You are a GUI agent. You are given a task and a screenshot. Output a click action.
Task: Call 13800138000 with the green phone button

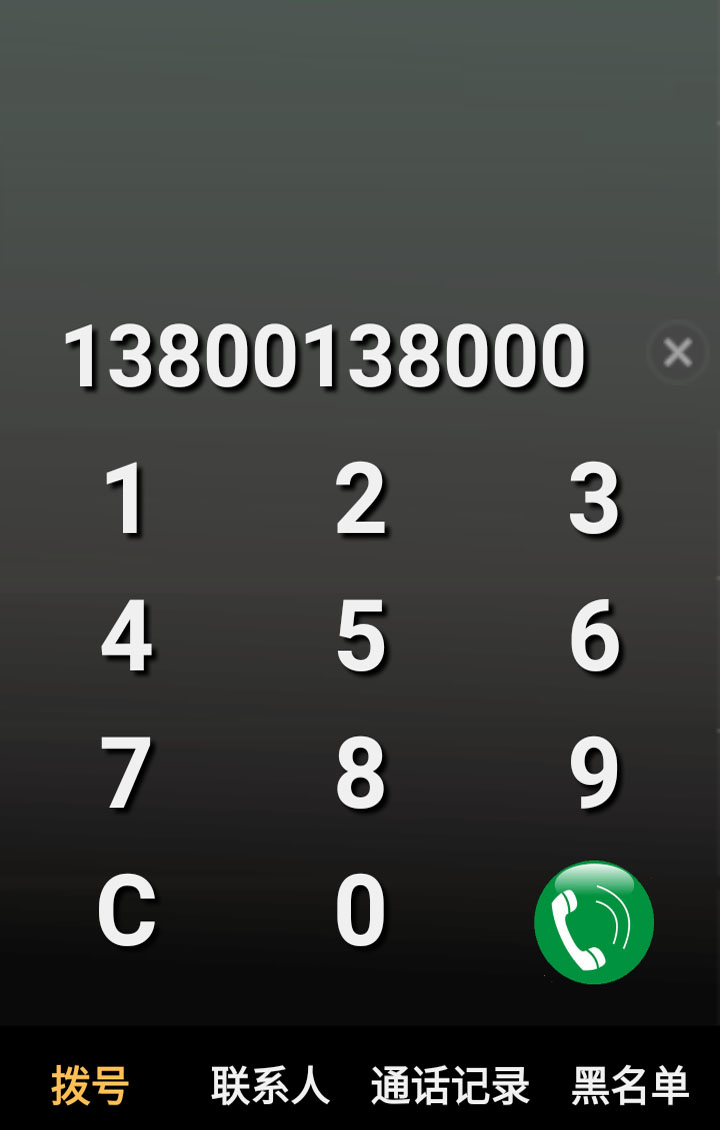click(x=594, y=922)
